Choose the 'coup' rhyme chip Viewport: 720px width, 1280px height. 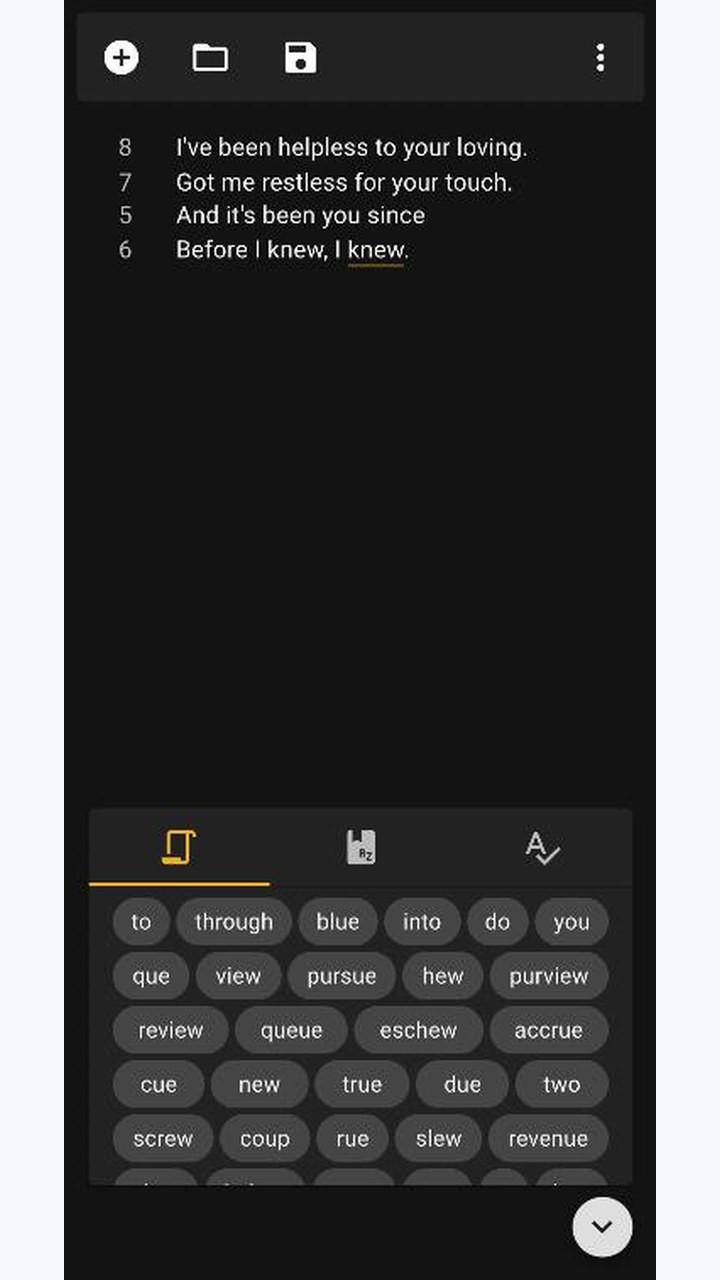(x=264, y=1138)
